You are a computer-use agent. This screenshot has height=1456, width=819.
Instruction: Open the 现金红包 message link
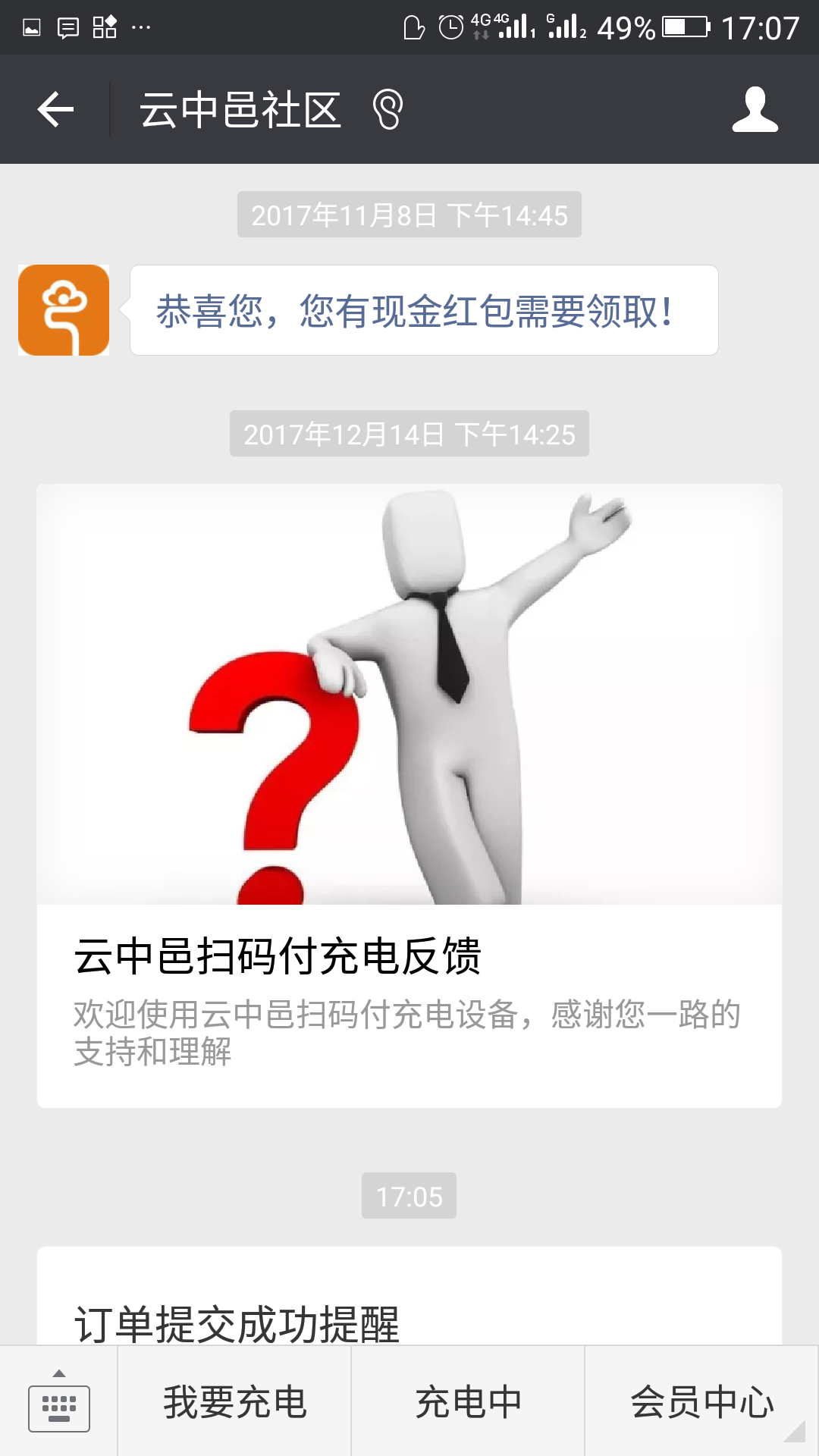(414, 311)
